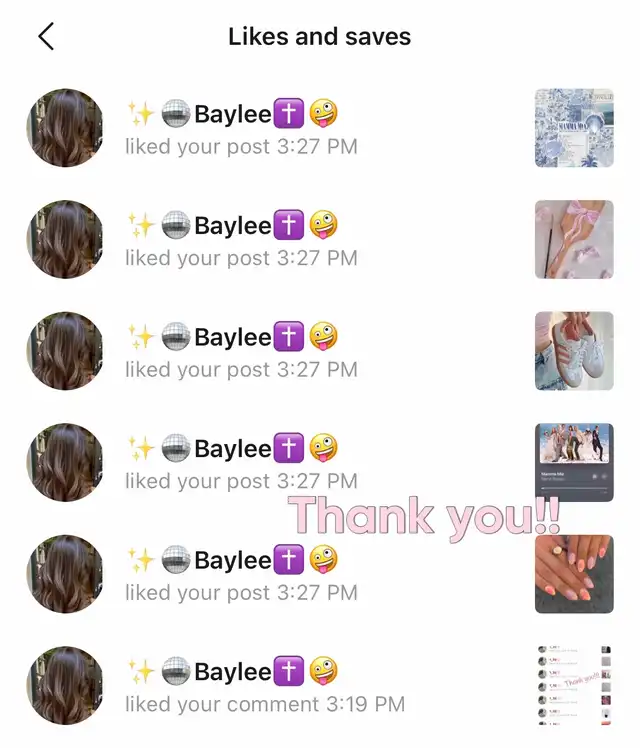Open the pink ribbon post thumbnail
The width and height of the screenshot is (640, 748).
tap(574, 239)
